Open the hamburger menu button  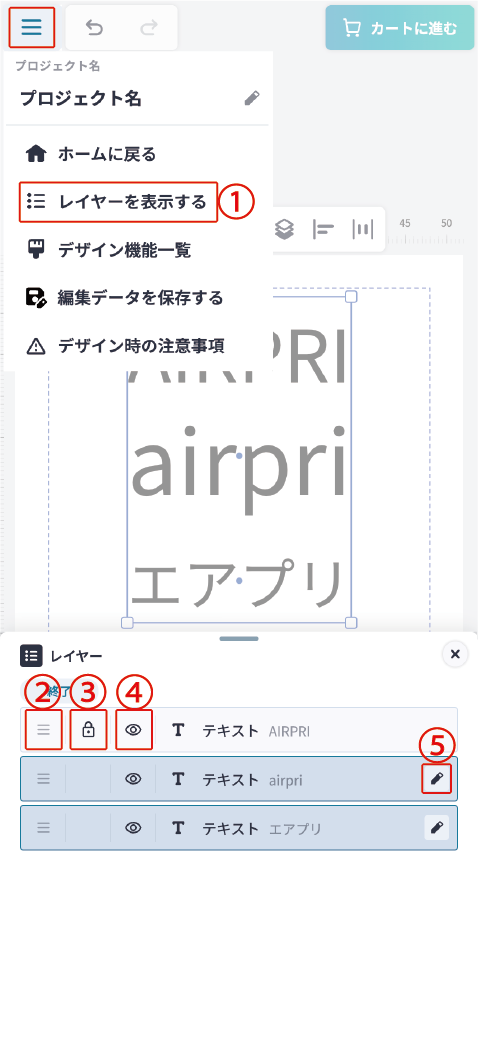pyautogui.click(x=31, y=27)
